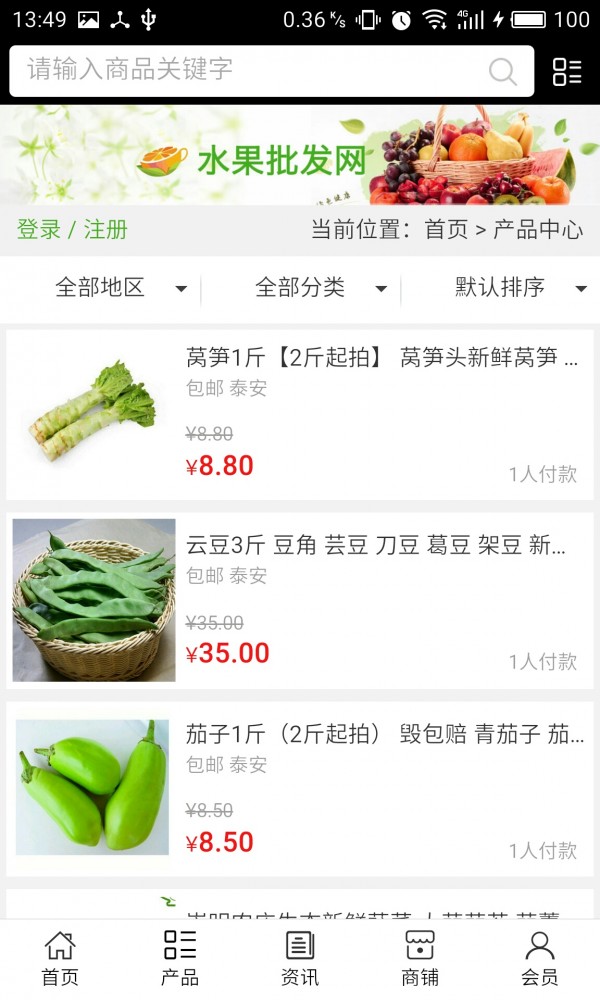This screenshot has width=600, height=1000.
Task: Switch to the 会员 tab
Action: click(540, 959)
